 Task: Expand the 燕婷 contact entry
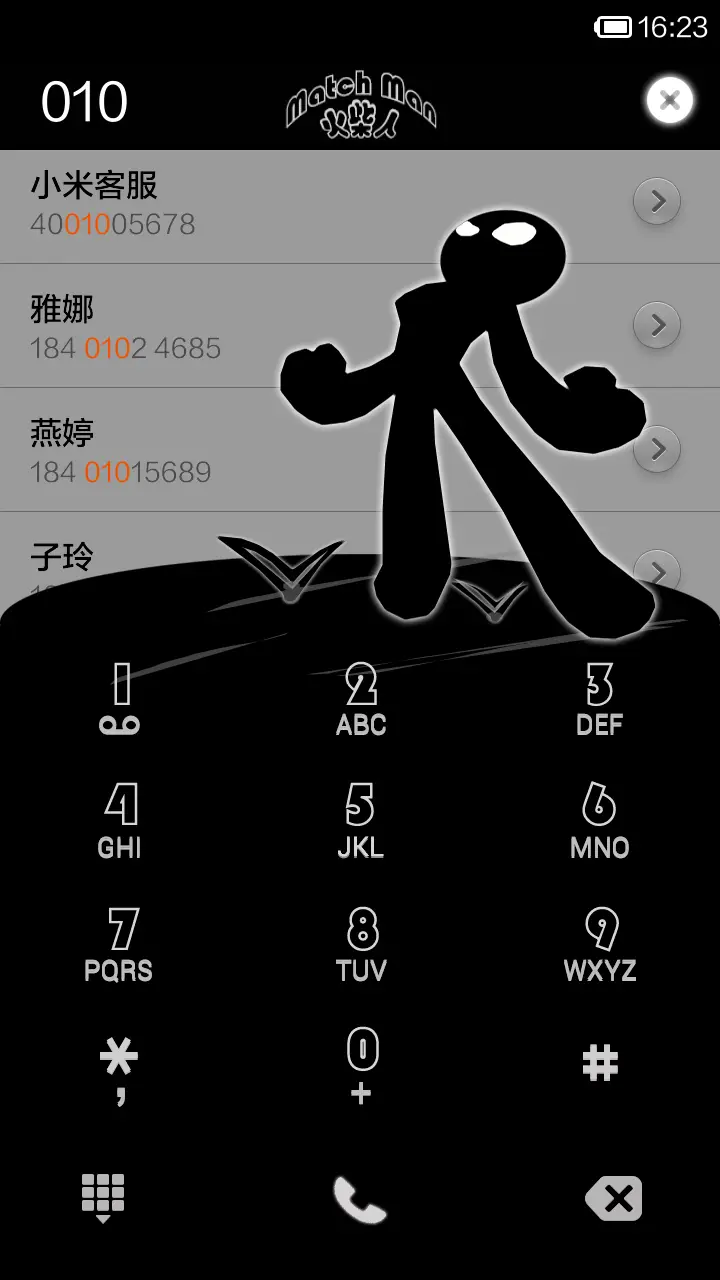point(659,449)
